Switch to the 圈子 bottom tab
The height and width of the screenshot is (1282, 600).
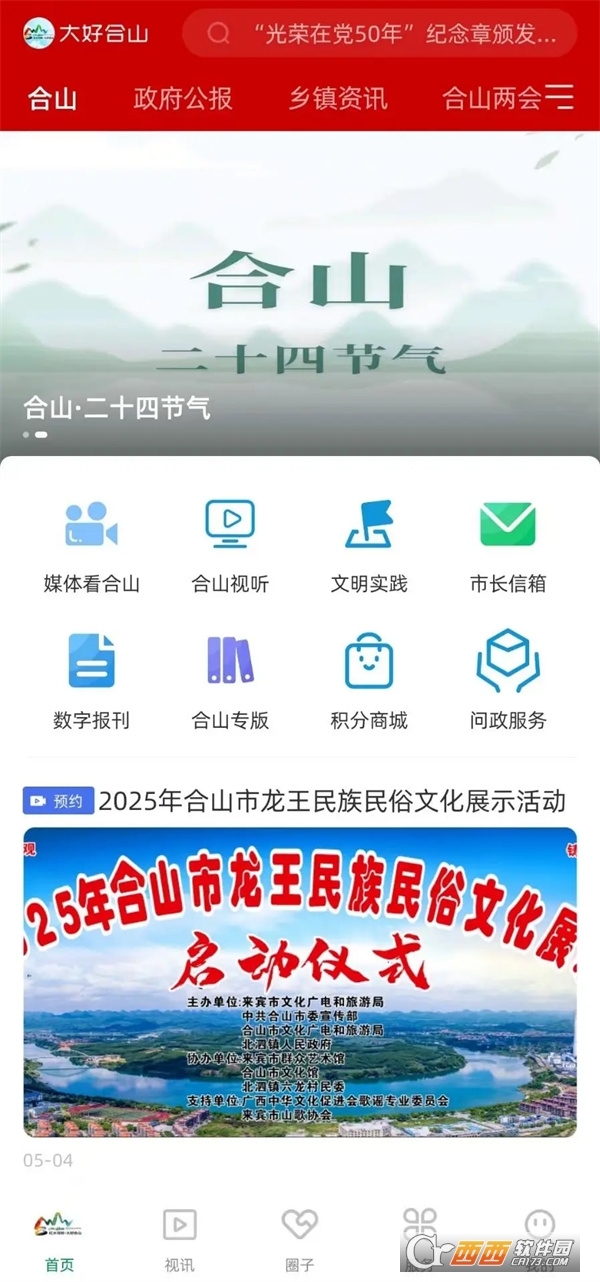pyautogui.click(x=299, y=1240)
